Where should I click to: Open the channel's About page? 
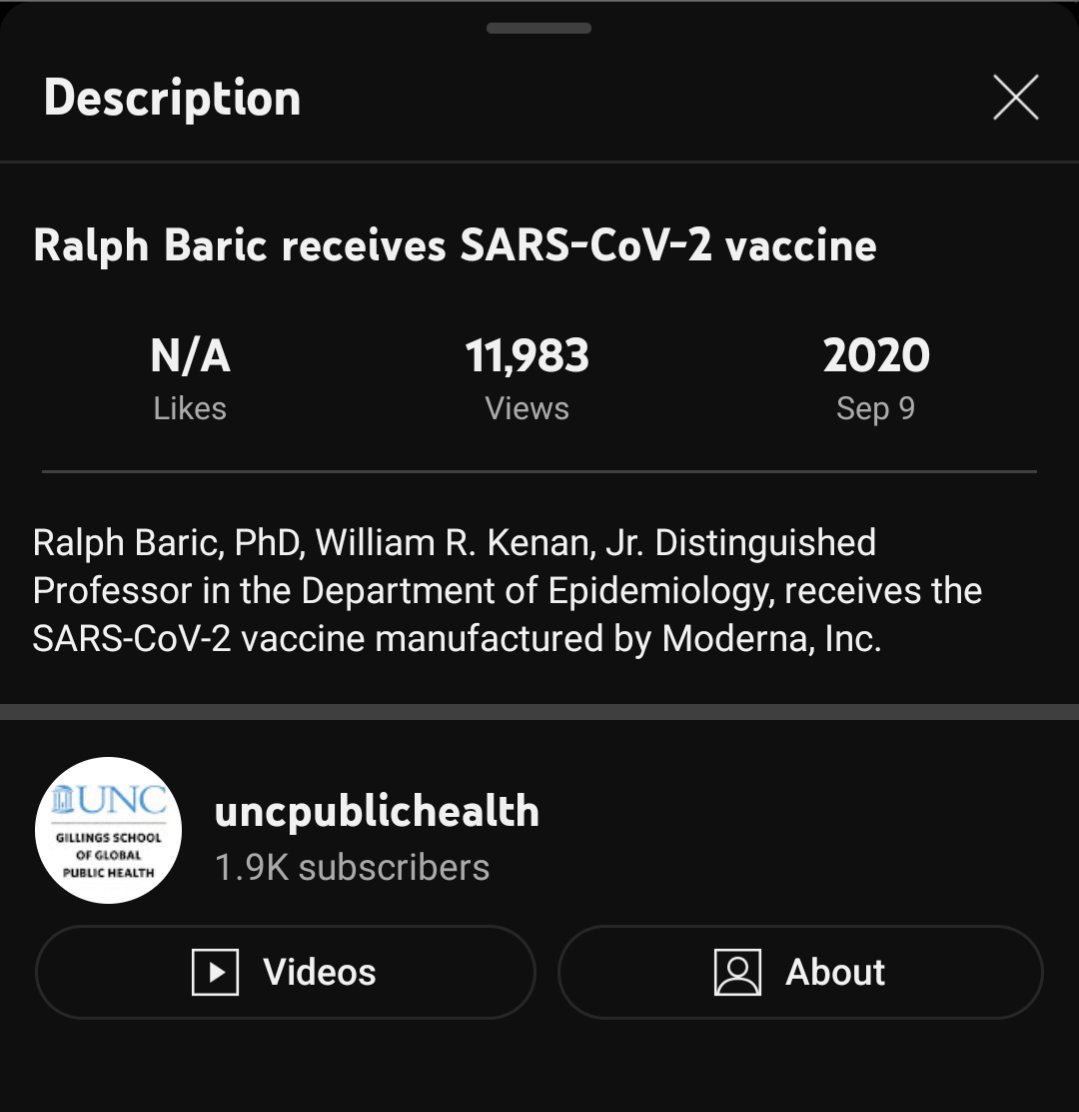[800, 972]
